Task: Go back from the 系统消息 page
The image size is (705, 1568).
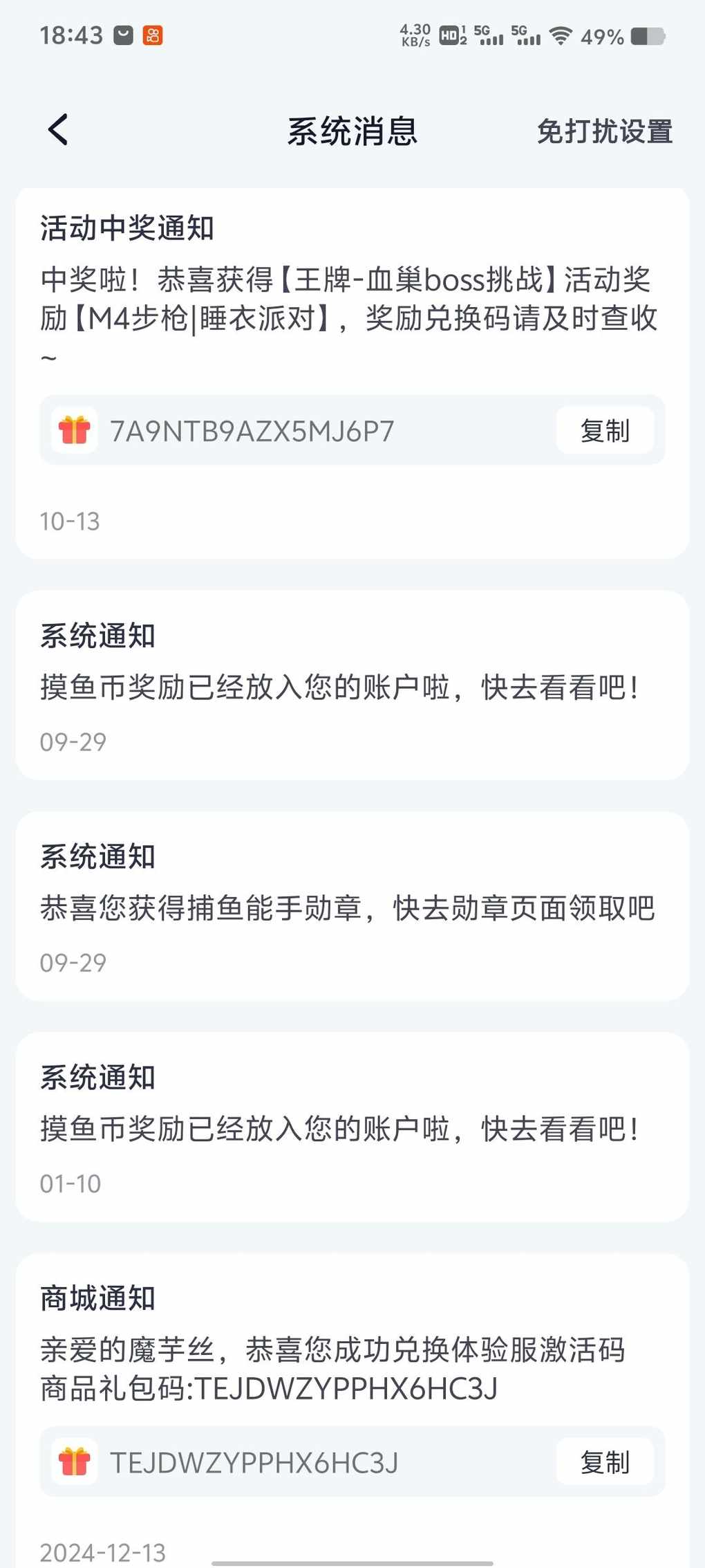Action: tap(59, 130)
